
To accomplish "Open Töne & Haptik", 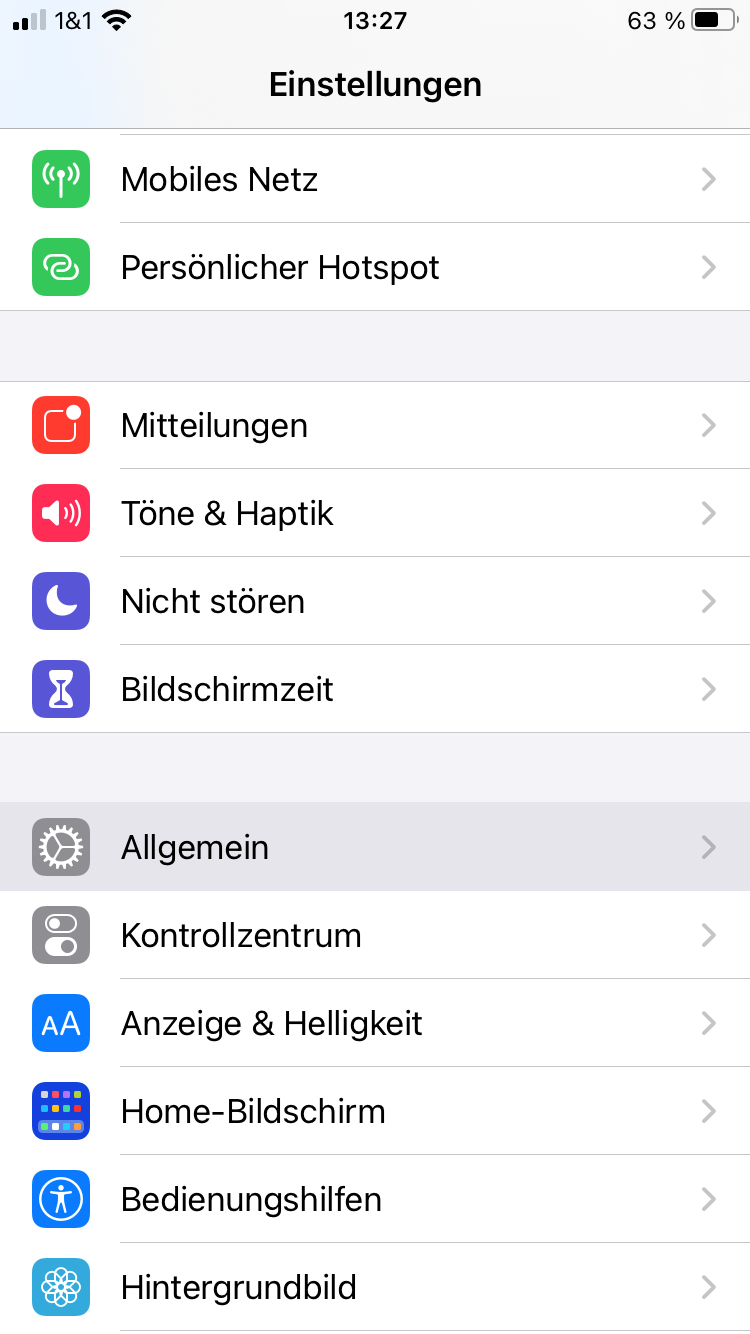I will (x=375, y=513).
